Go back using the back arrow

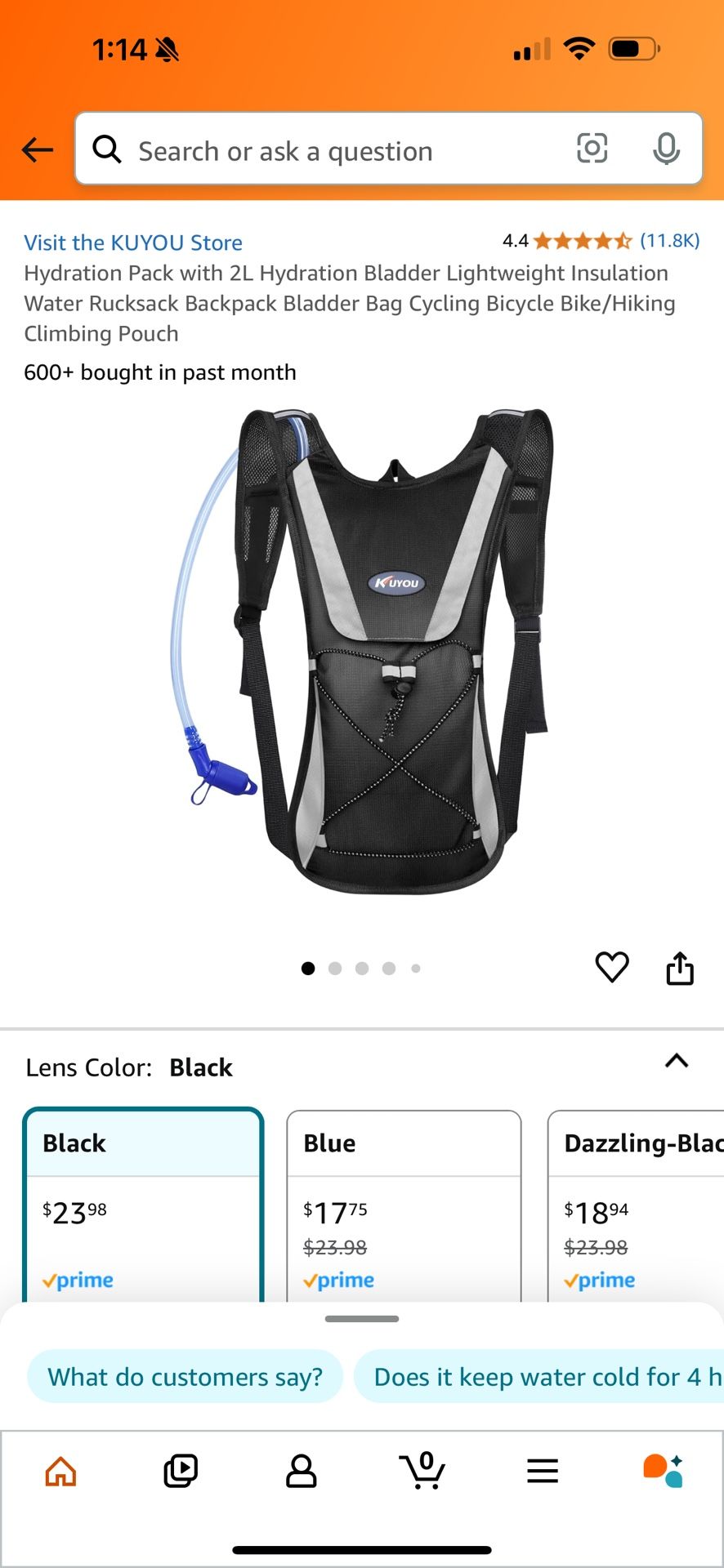click(x=38, y=149)
